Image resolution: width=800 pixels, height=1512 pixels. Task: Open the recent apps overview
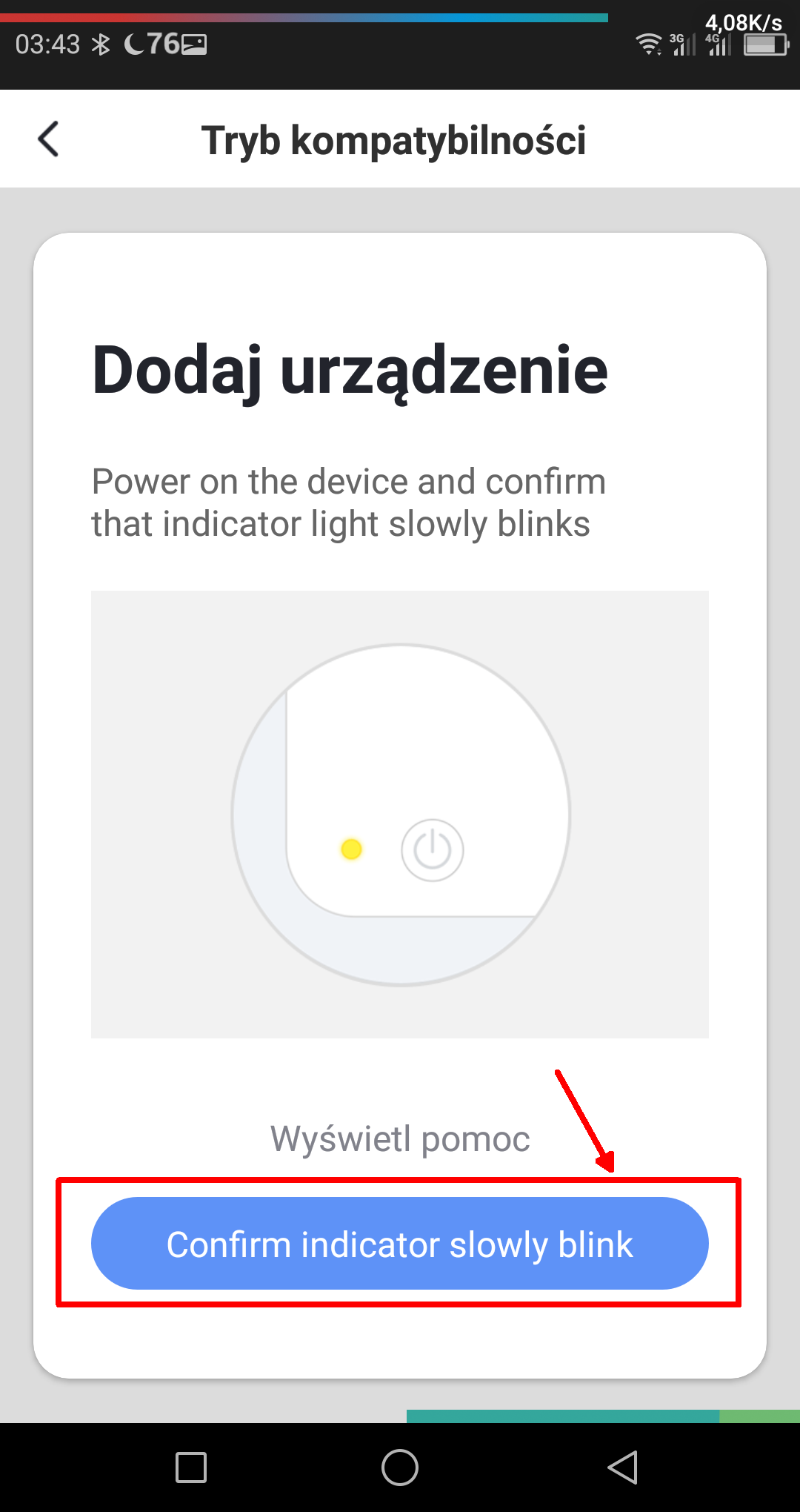[x=191, y=1468]
